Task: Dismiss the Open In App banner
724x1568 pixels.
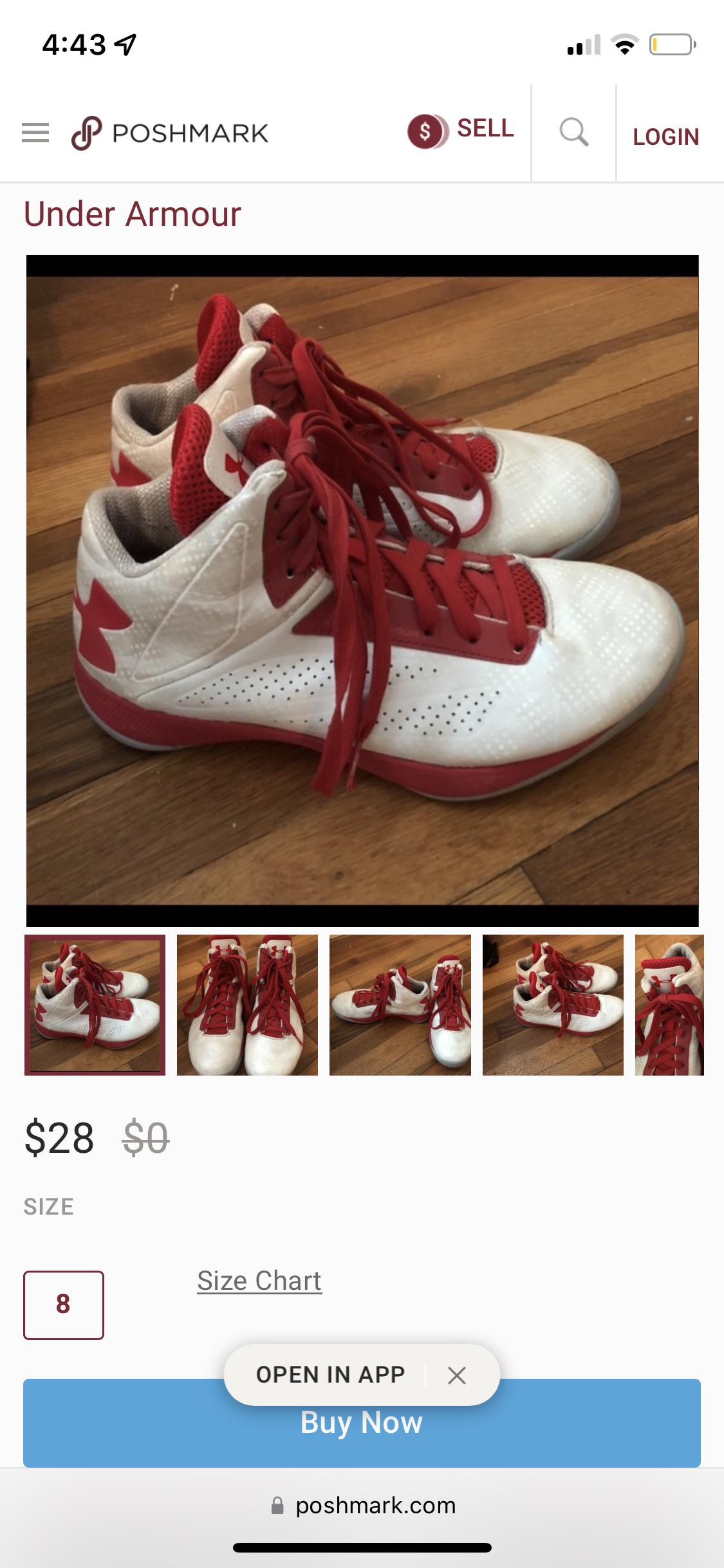Action: [x=457, y=1374]
